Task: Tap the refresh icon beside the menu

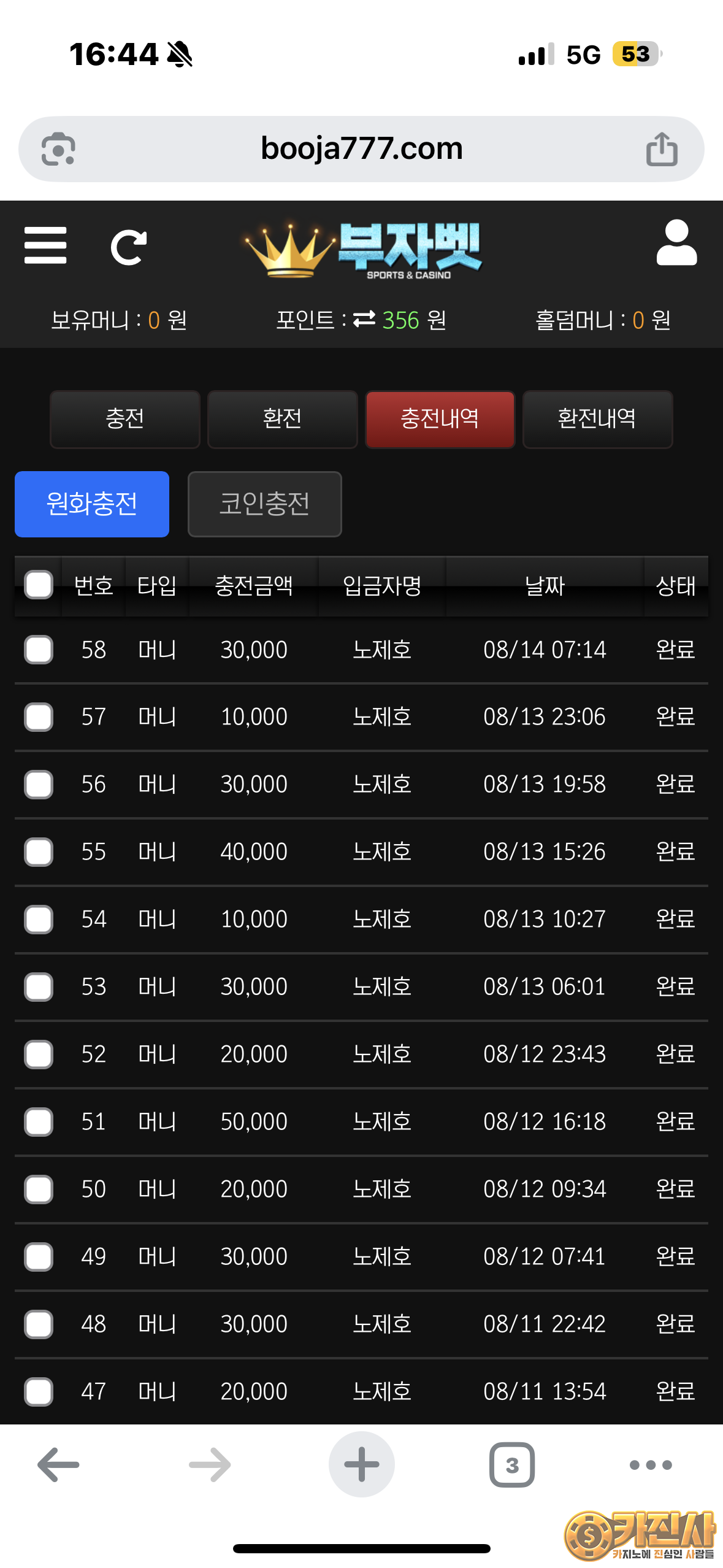Action: click(129, 247)
